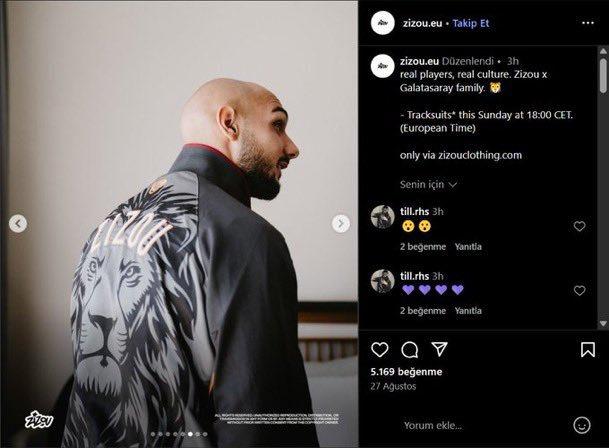
Task: Like till.rhs's surprised emoji comment
Action: (x=579, y=226)
